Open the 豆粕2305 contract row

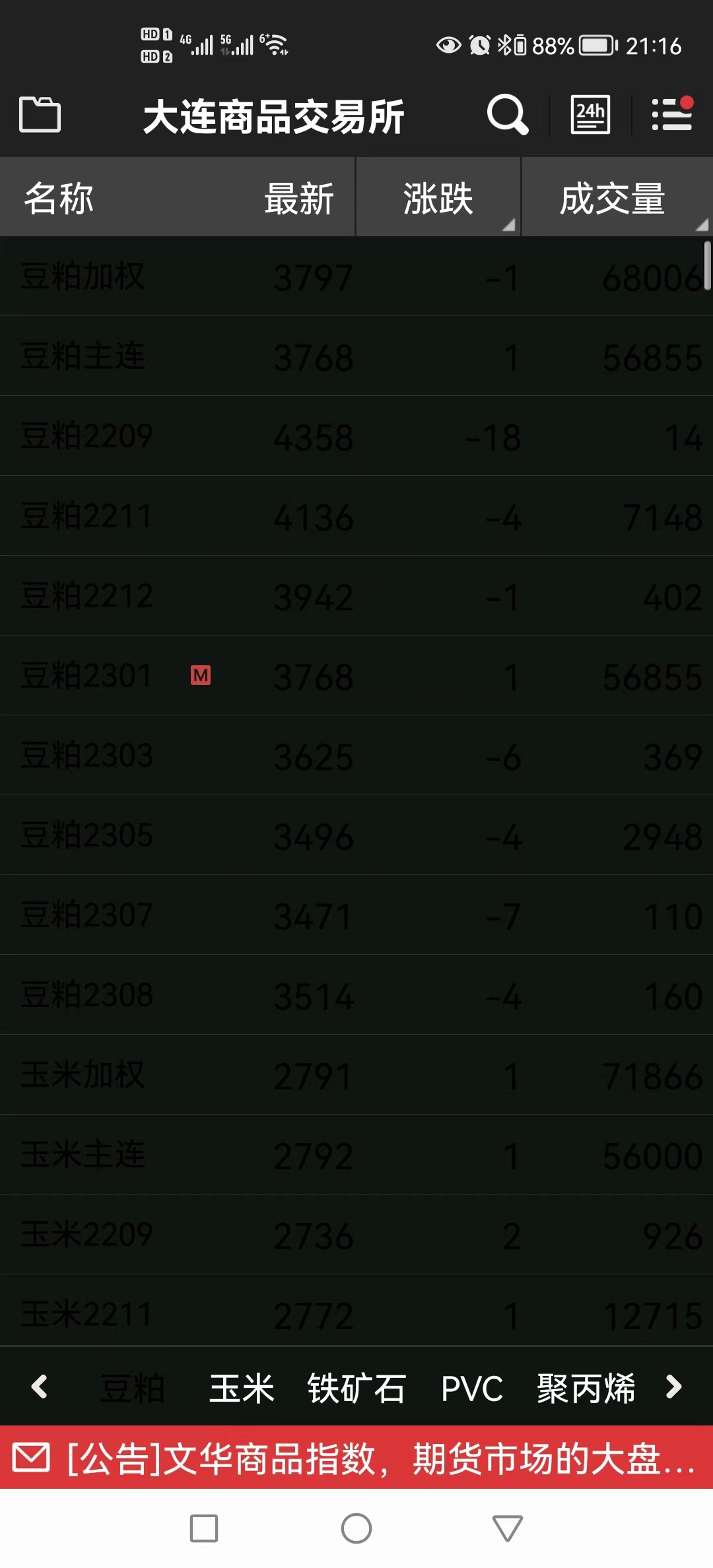(356, 835)
